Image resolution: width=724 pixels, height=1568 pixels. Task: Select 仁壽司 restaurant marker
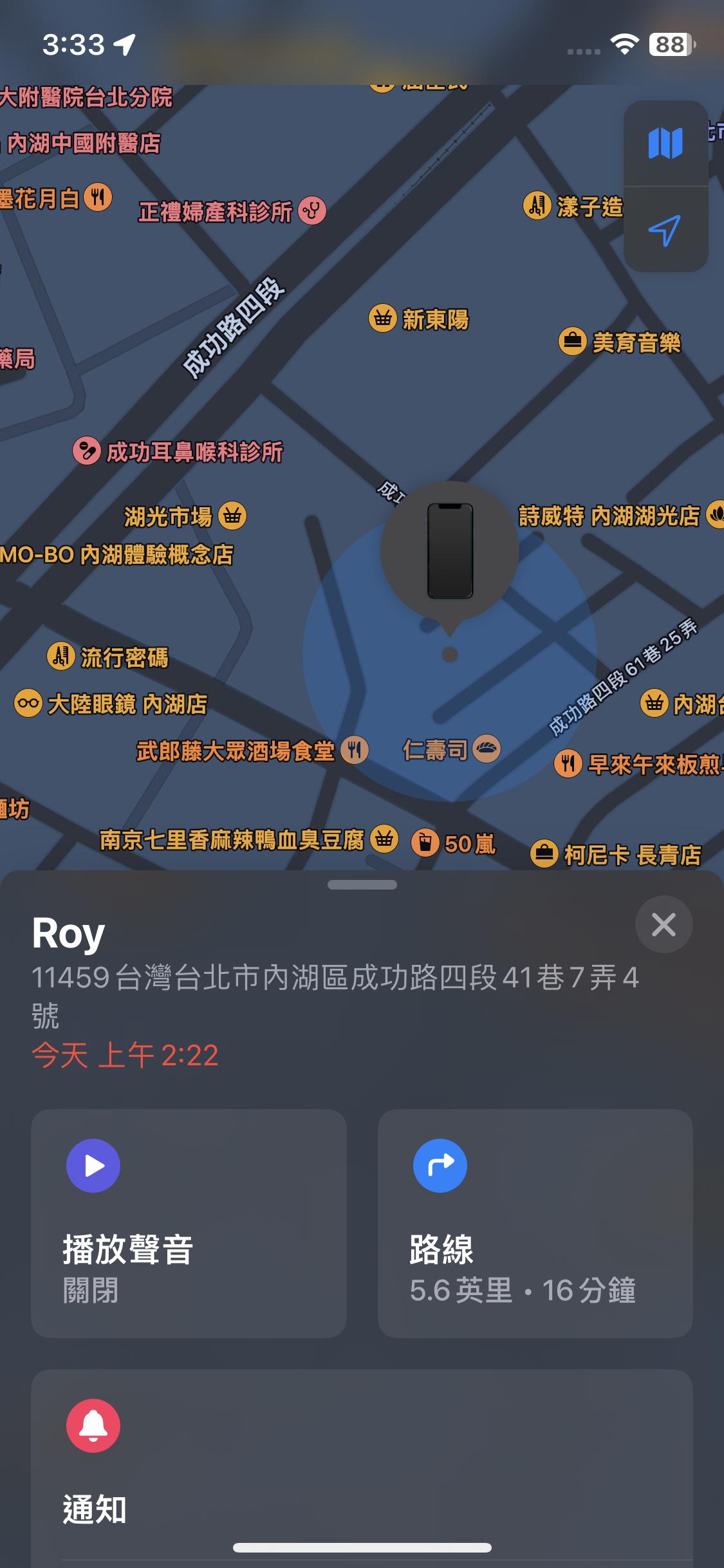[486, 749]
